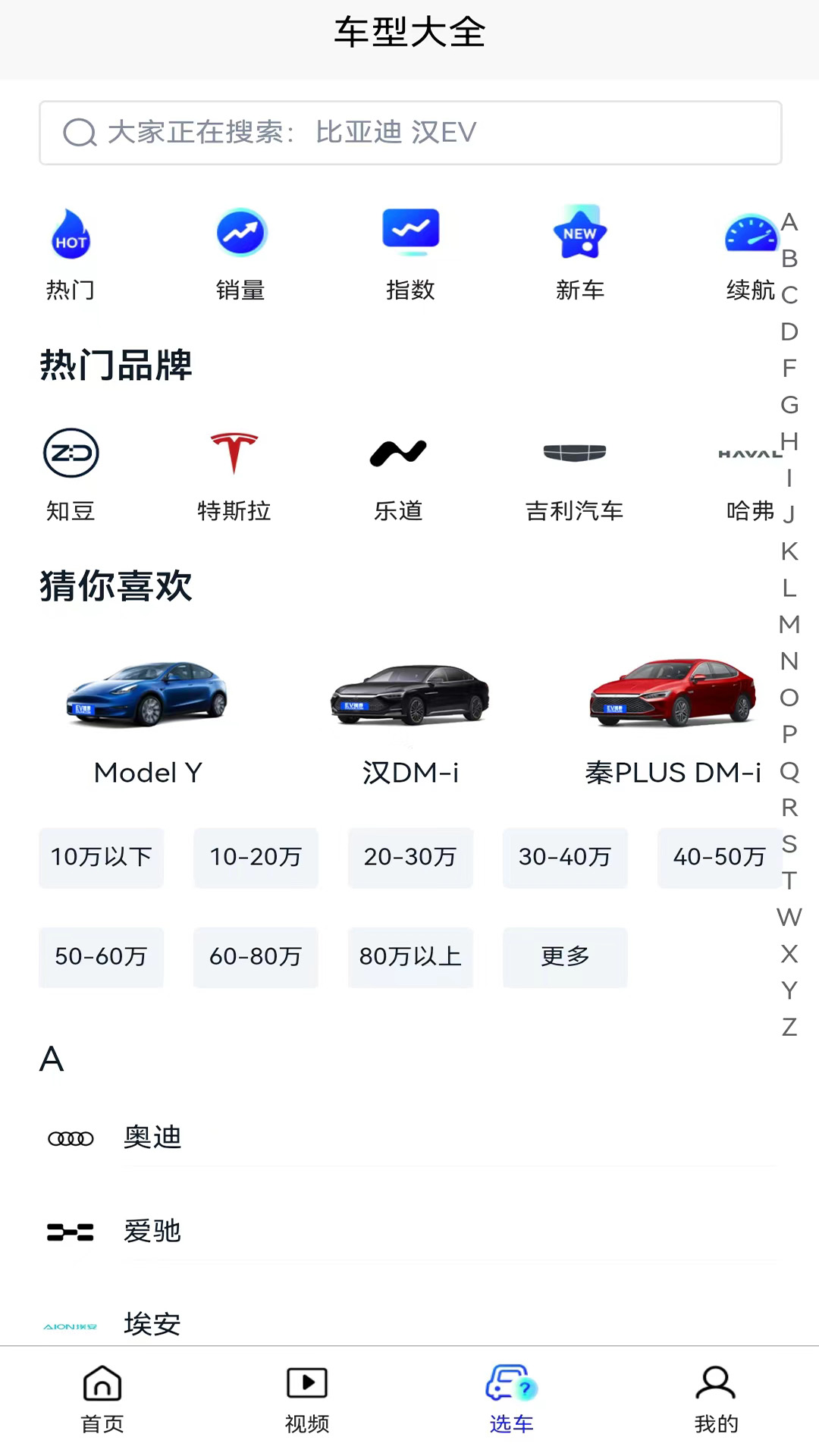Open the 知豆 brand logo
The width and height of the screenshot is (819, 1456).
71,453
